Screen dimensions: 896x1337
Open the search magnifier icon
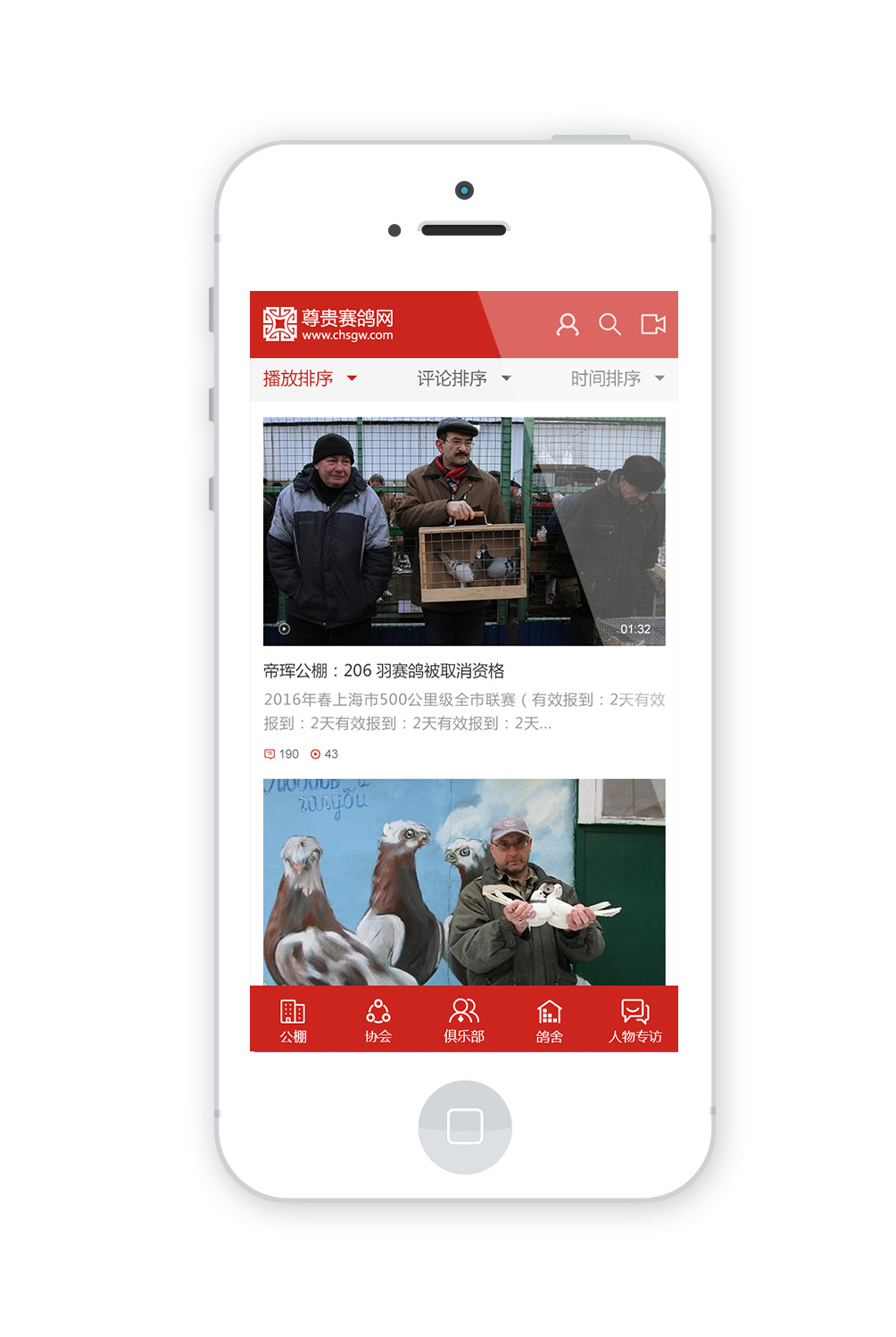tap(610, 324)
